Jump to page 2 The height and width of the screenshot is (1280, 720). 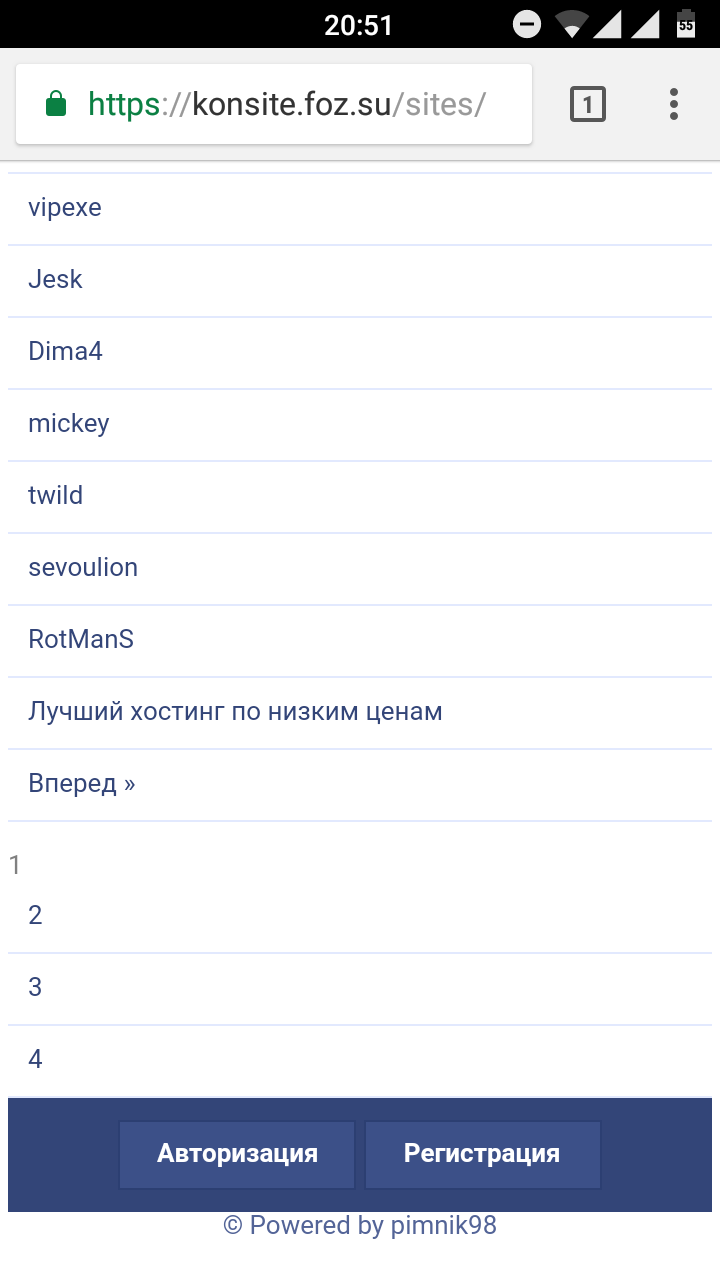click(36, 916)
